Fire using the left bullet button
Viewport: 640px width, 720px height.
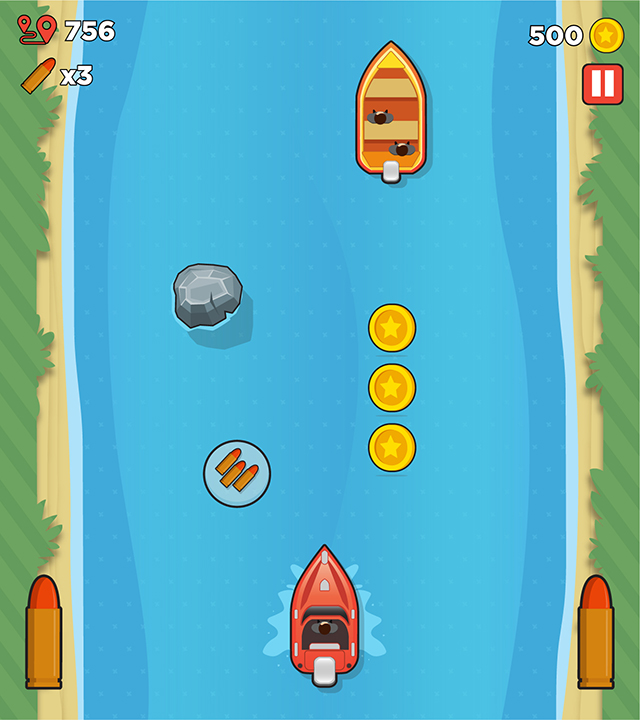tap(43, 632)
